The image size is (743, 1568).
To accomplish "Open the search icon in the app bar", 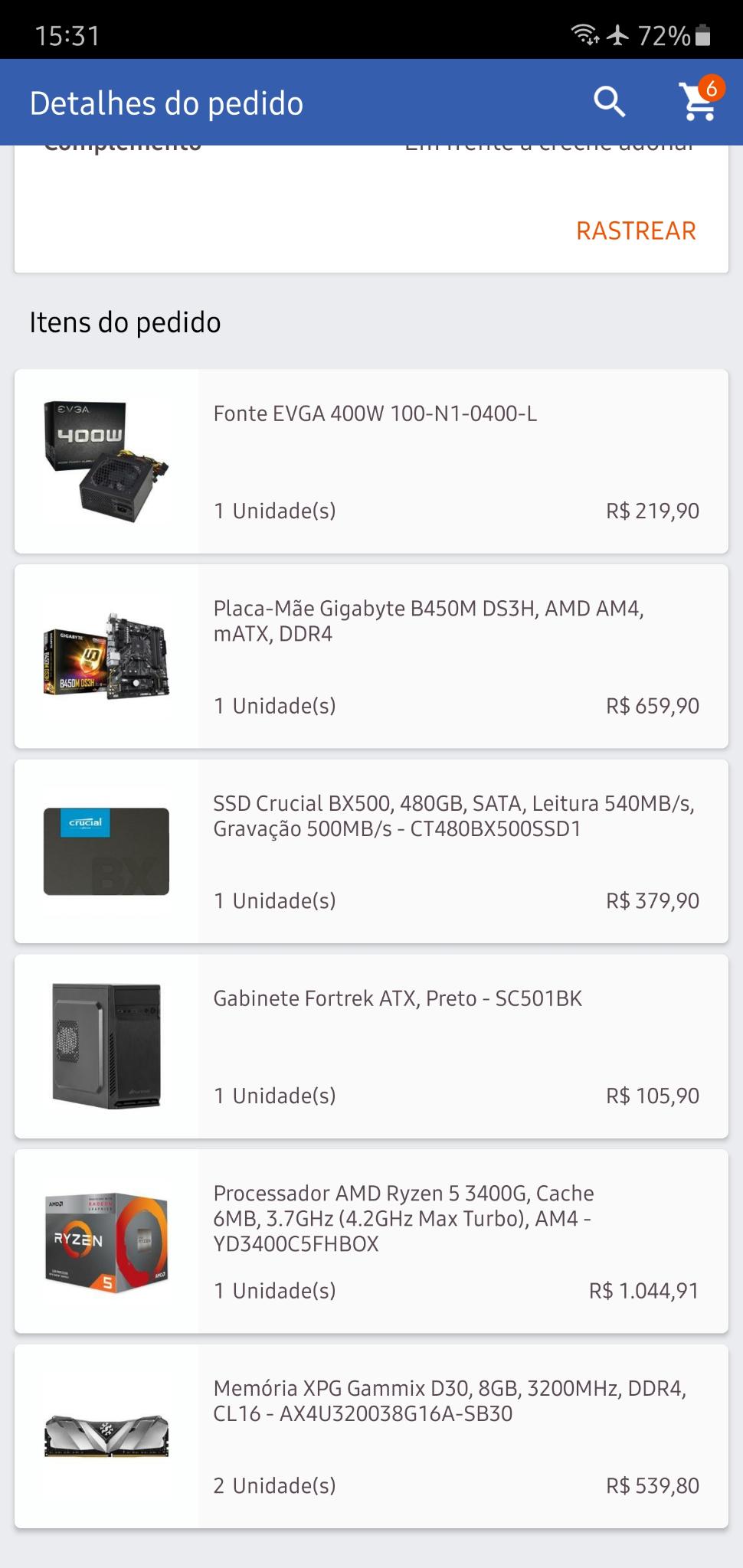I will tap(610, 102).
